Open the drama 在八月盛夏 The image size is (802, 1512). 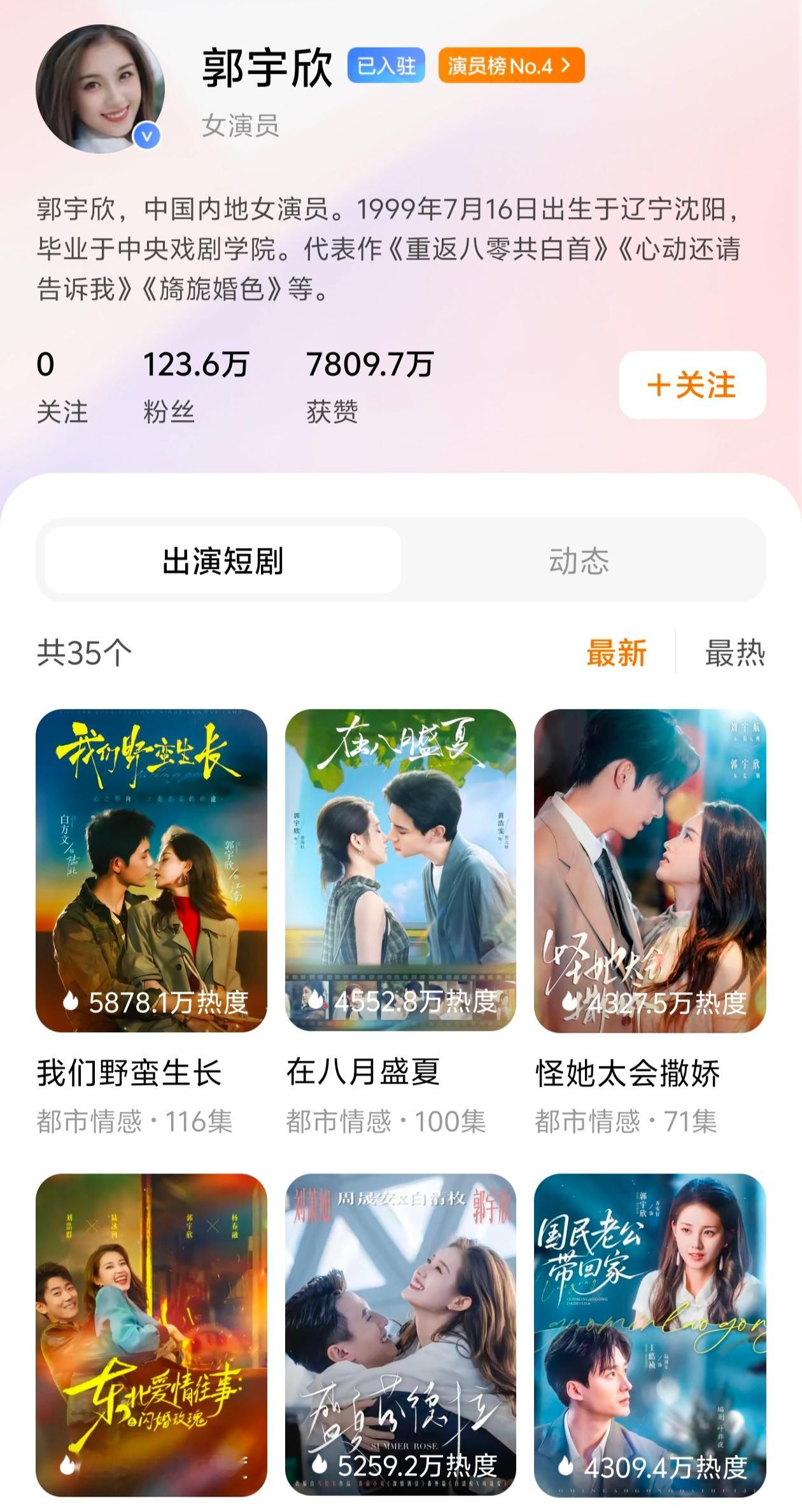[x=400, y=870]
